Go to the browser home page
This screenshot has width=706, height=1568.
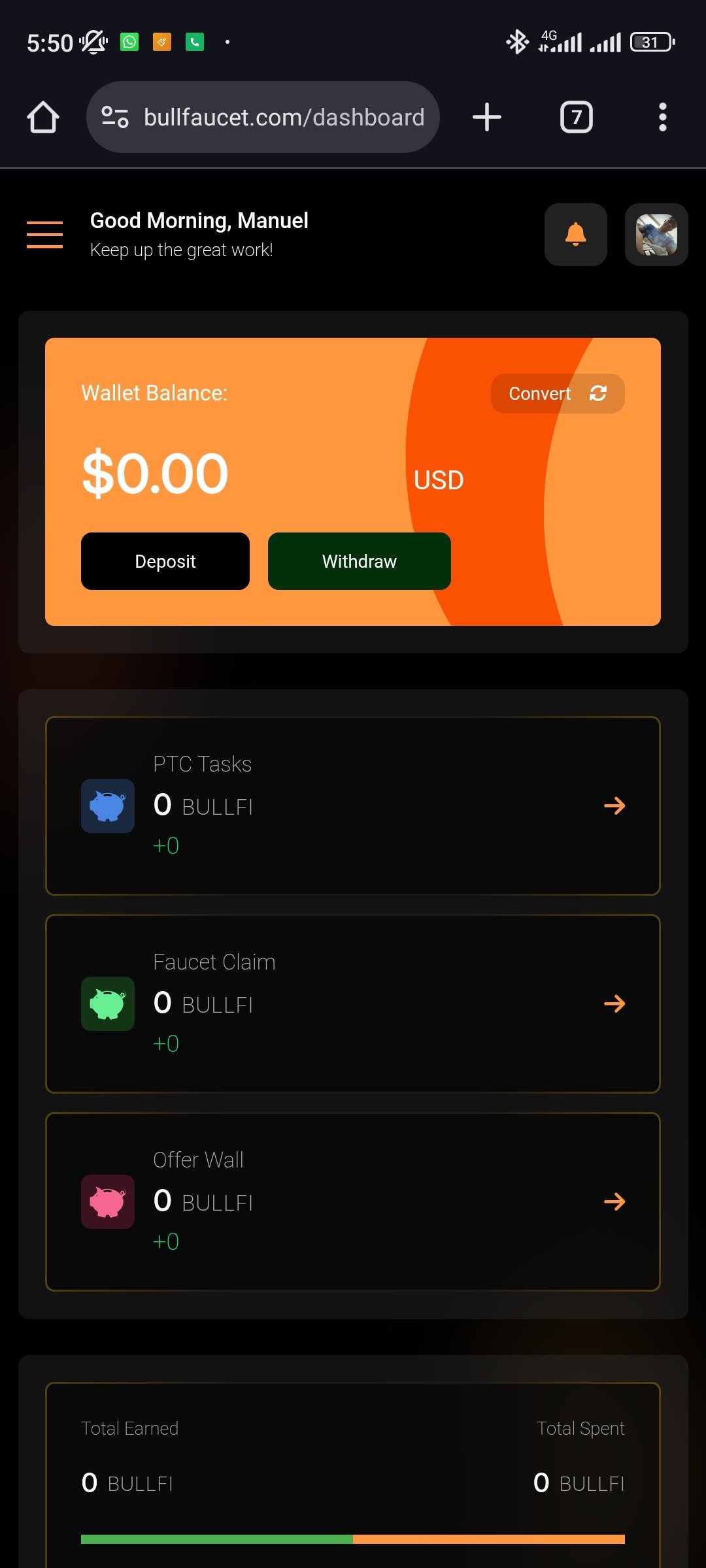click(x=43, y=118)
